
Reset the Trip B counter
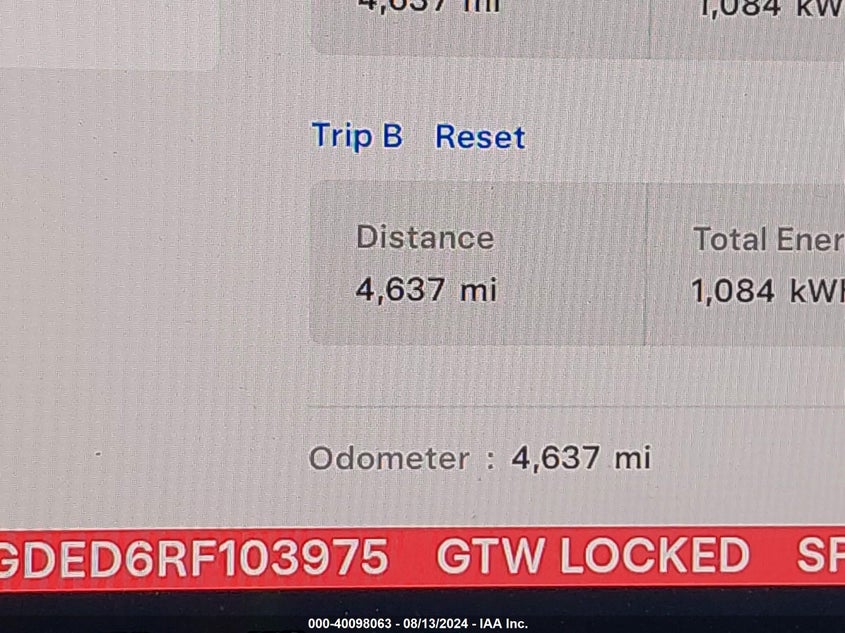click(480, 137)
